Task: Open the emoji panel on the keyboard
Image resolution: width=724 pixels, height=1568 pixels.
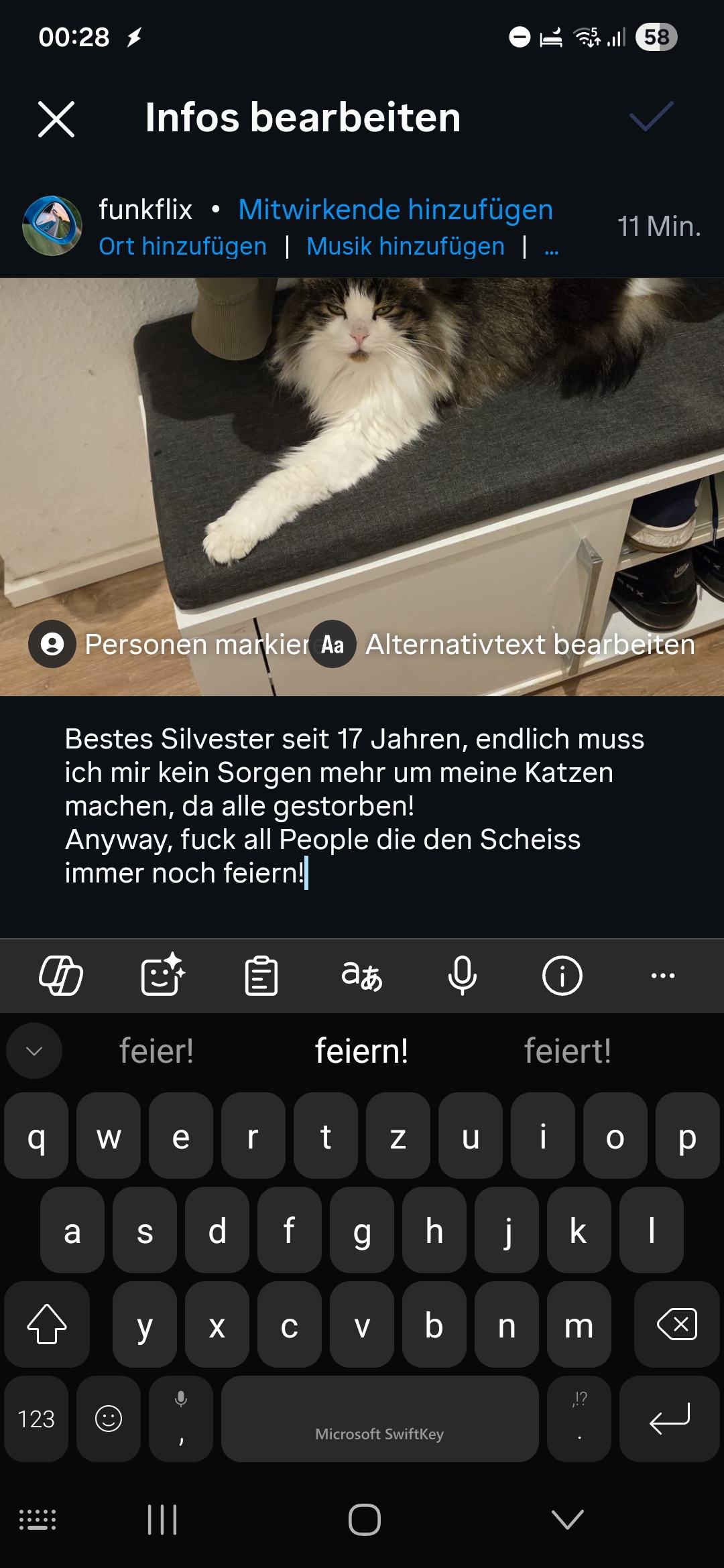Action: [108, 1420]
